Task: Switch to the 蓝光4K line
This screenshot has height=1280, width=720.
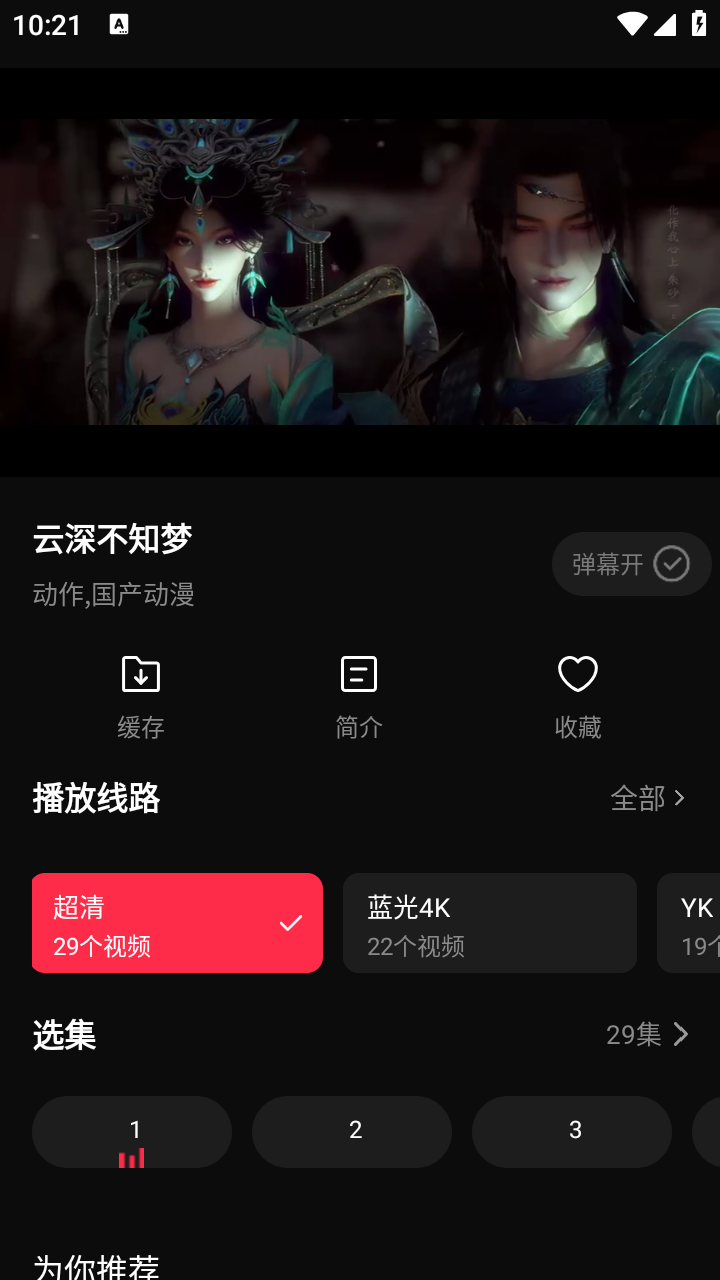Action: point(490,923)
